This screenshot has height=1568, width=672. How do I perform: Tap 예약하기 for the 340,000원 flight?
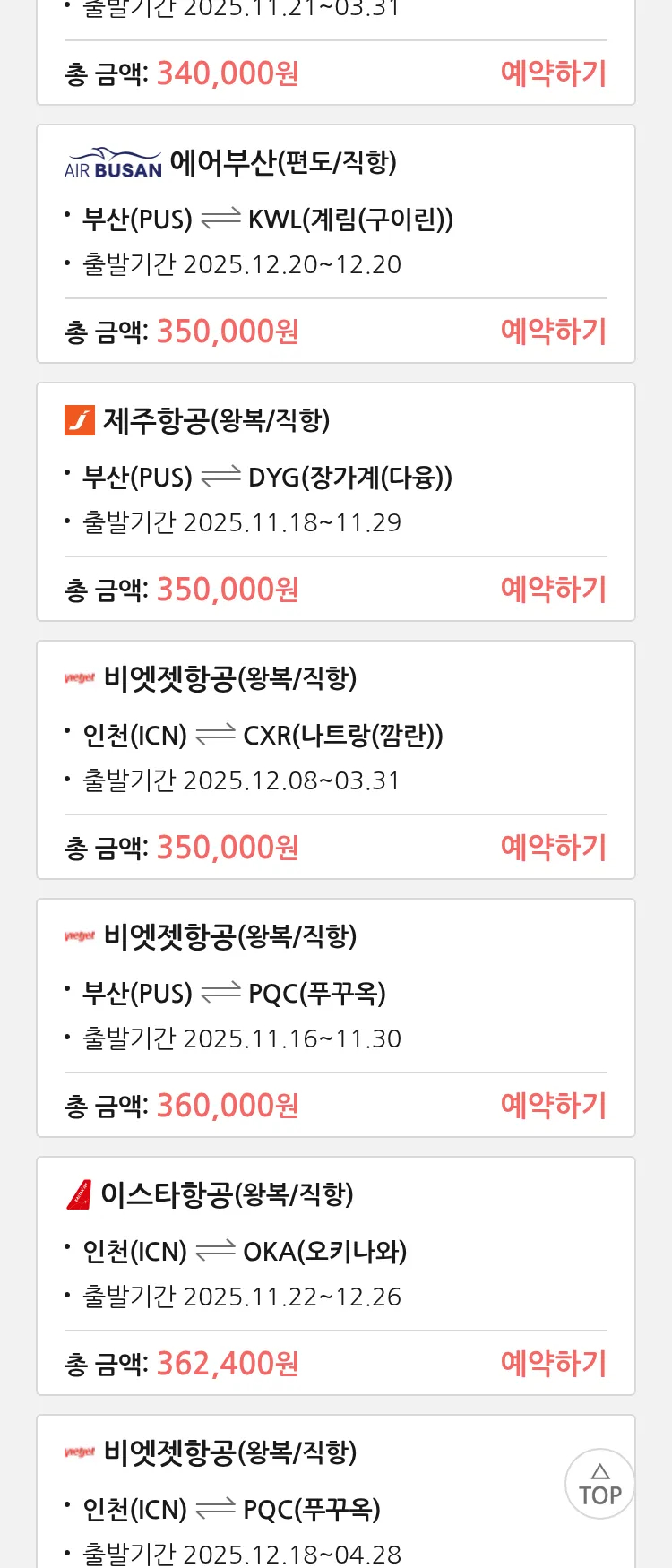(553, 73)
